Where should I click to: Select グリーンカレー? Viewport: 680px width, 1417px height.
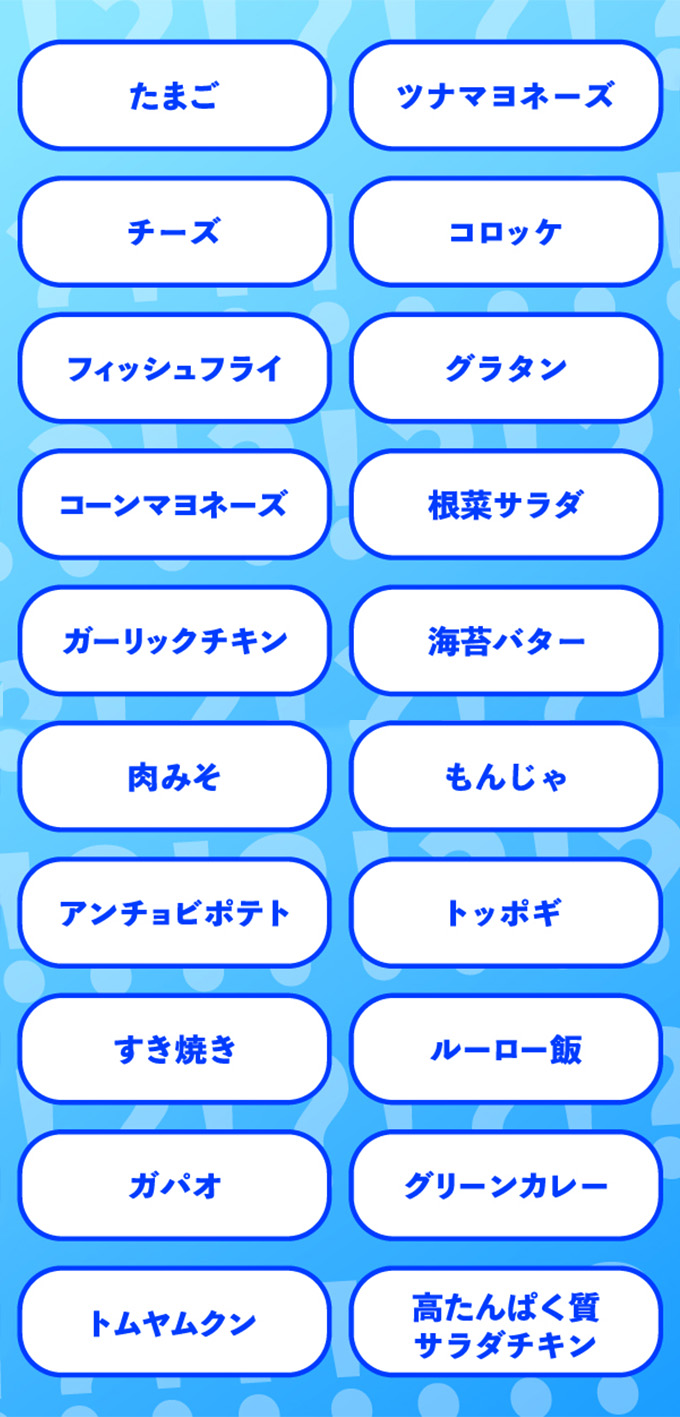click(x=505, y=1185)
